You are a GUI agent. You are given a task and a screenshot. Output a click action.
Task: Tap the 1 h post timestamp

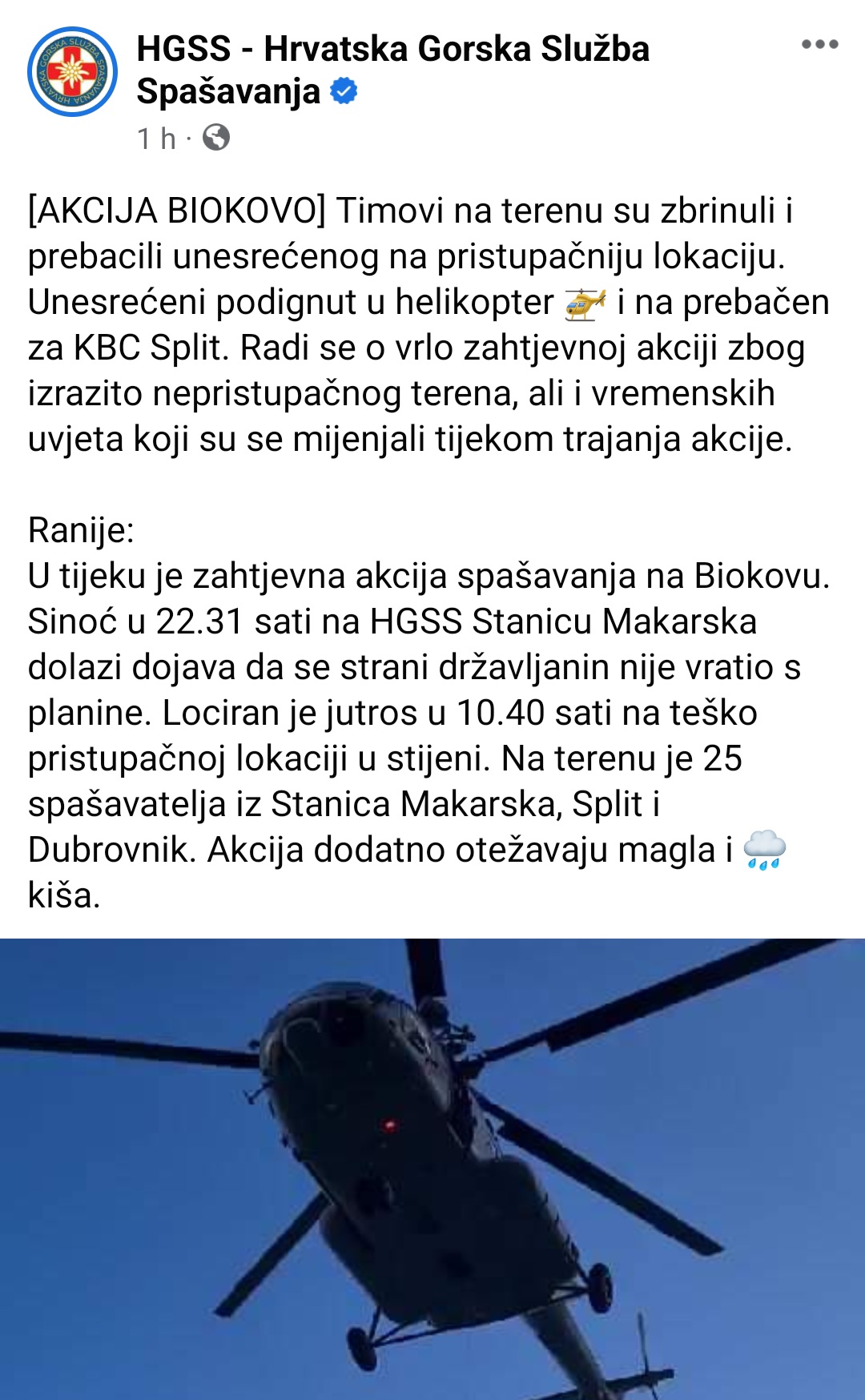(156, 139)
